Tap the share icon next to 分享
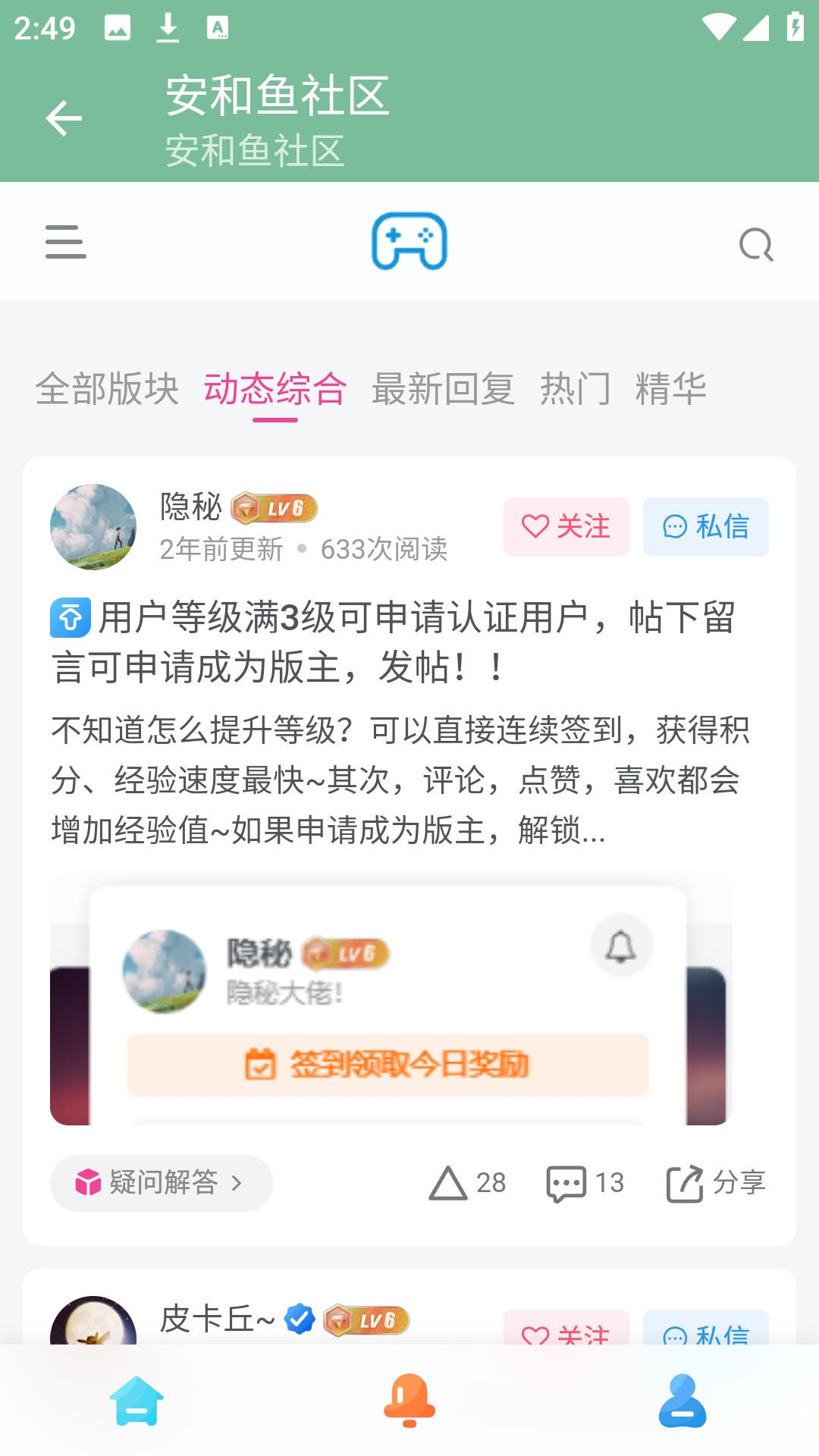 685,1181
